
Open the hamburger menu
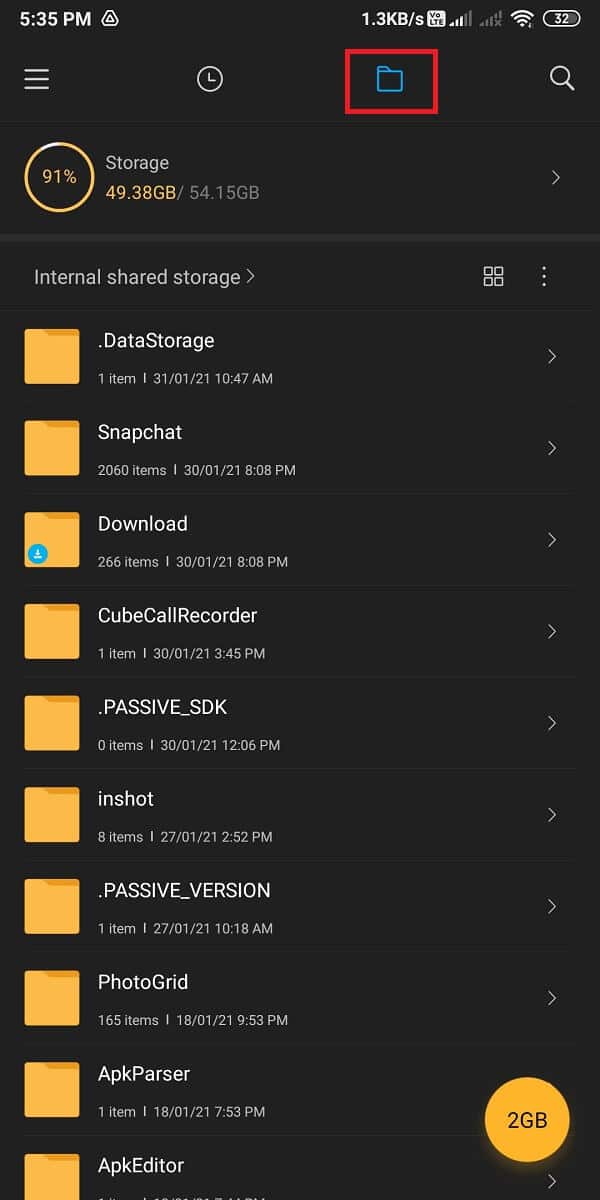37,79
